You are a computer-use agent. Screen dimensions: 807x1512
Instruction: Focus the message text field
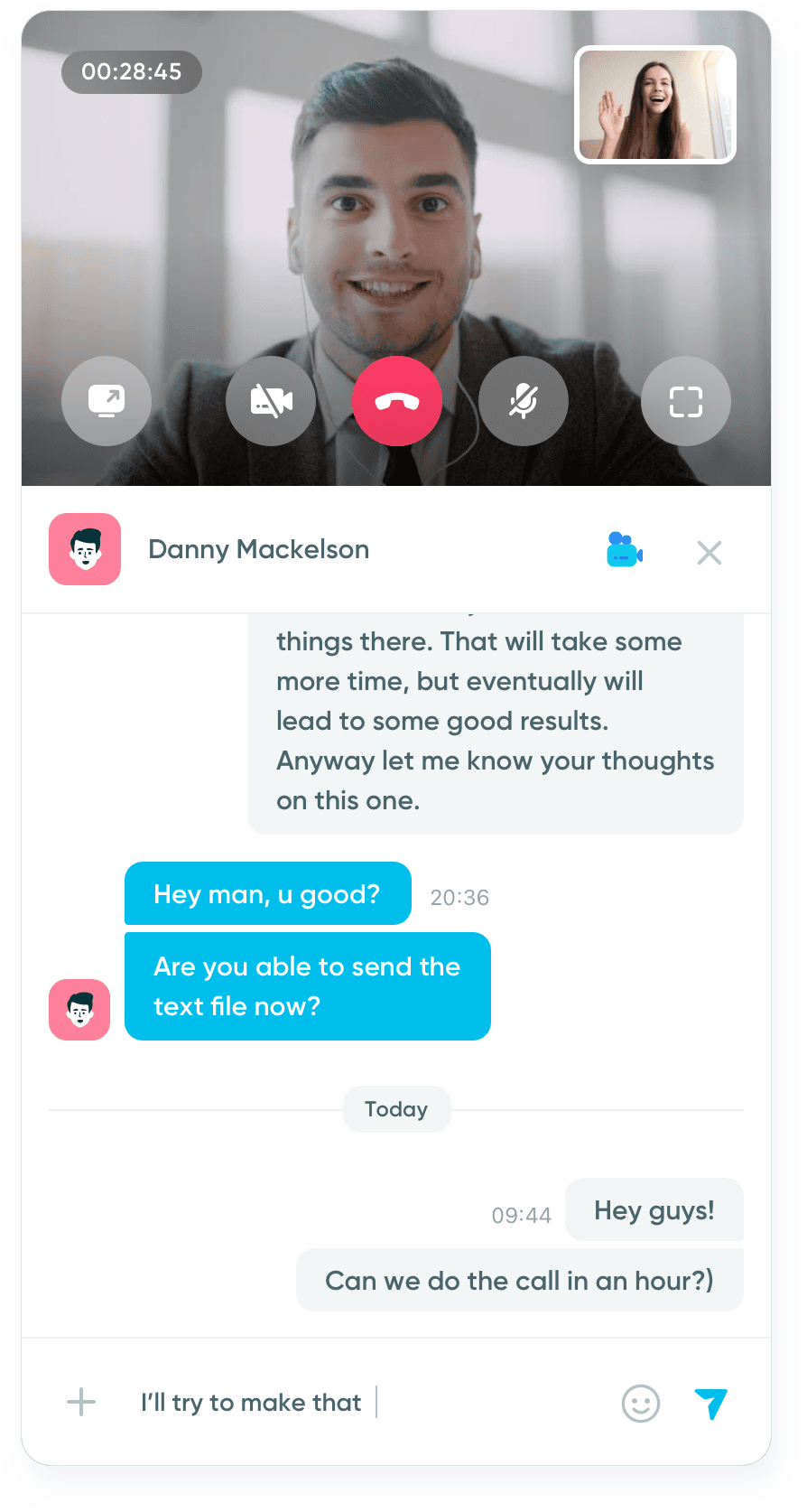click(x=361, y=1402)
